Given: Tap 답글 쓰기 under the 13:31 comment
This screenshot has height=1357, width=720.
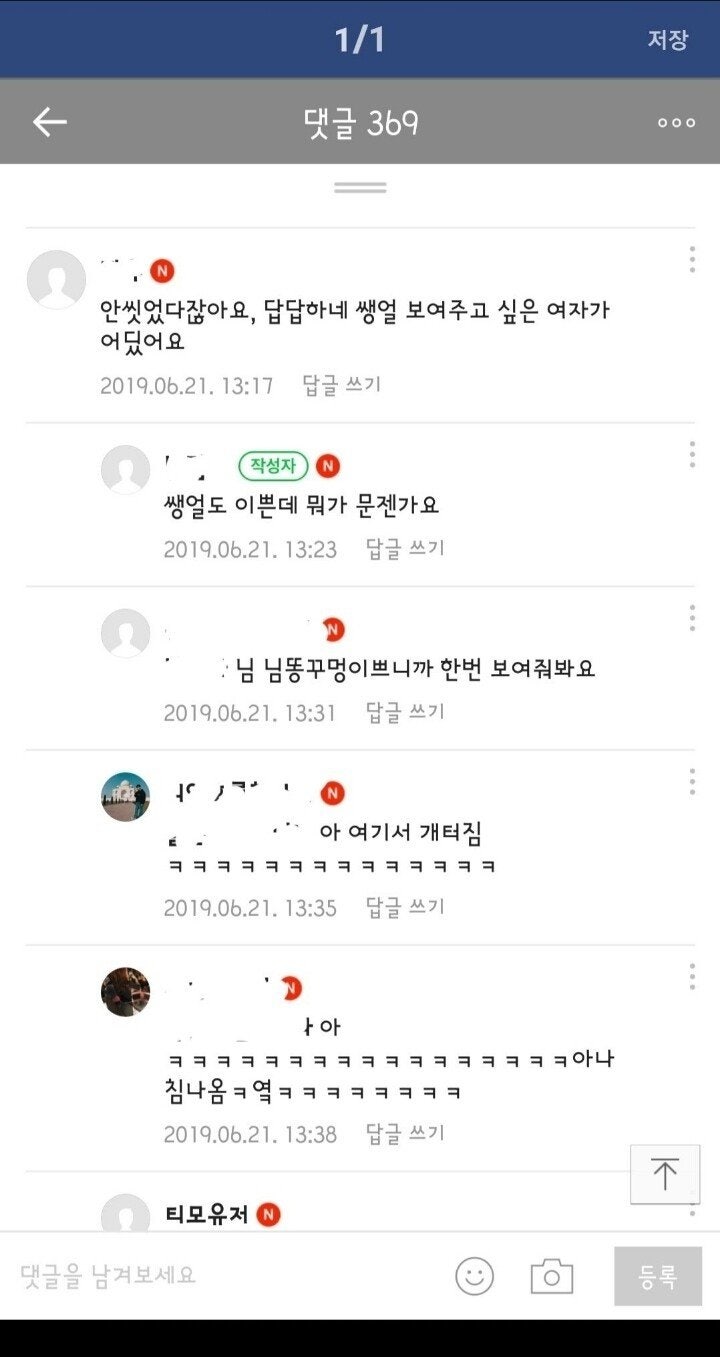Looking at the screenshot, I should 405,712.
